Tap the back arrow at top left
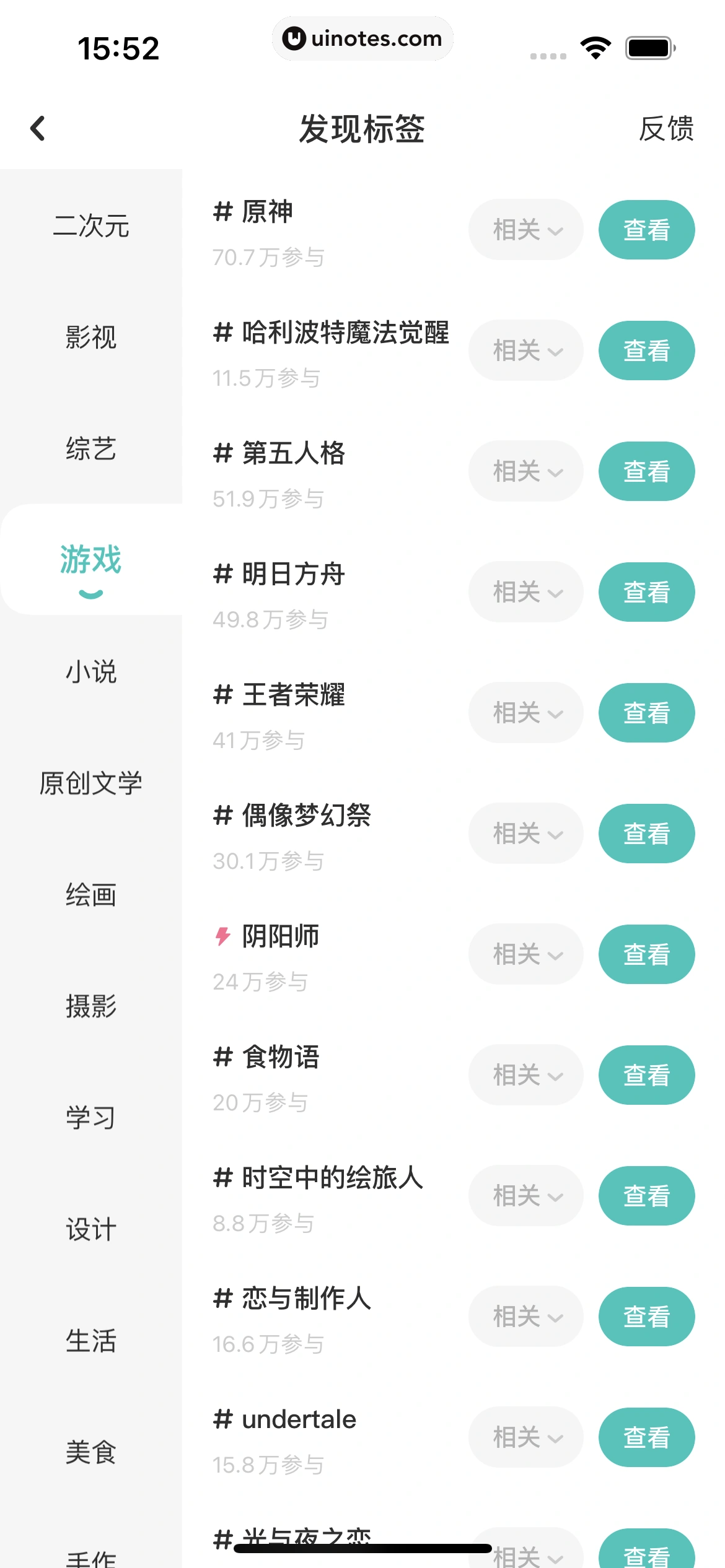 pos(38,128)
